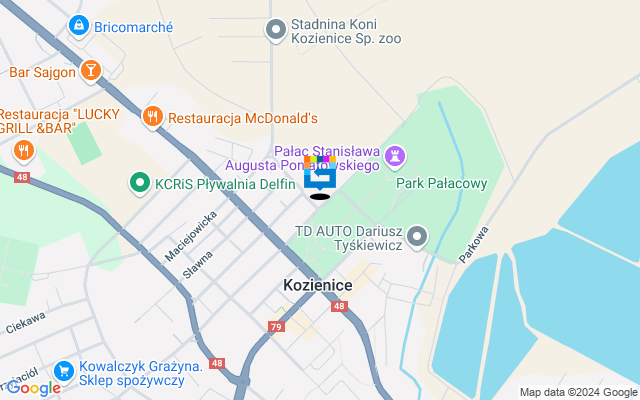Select the Stadnina Koni Kozienice marker
640x400 pixels.
275,31
